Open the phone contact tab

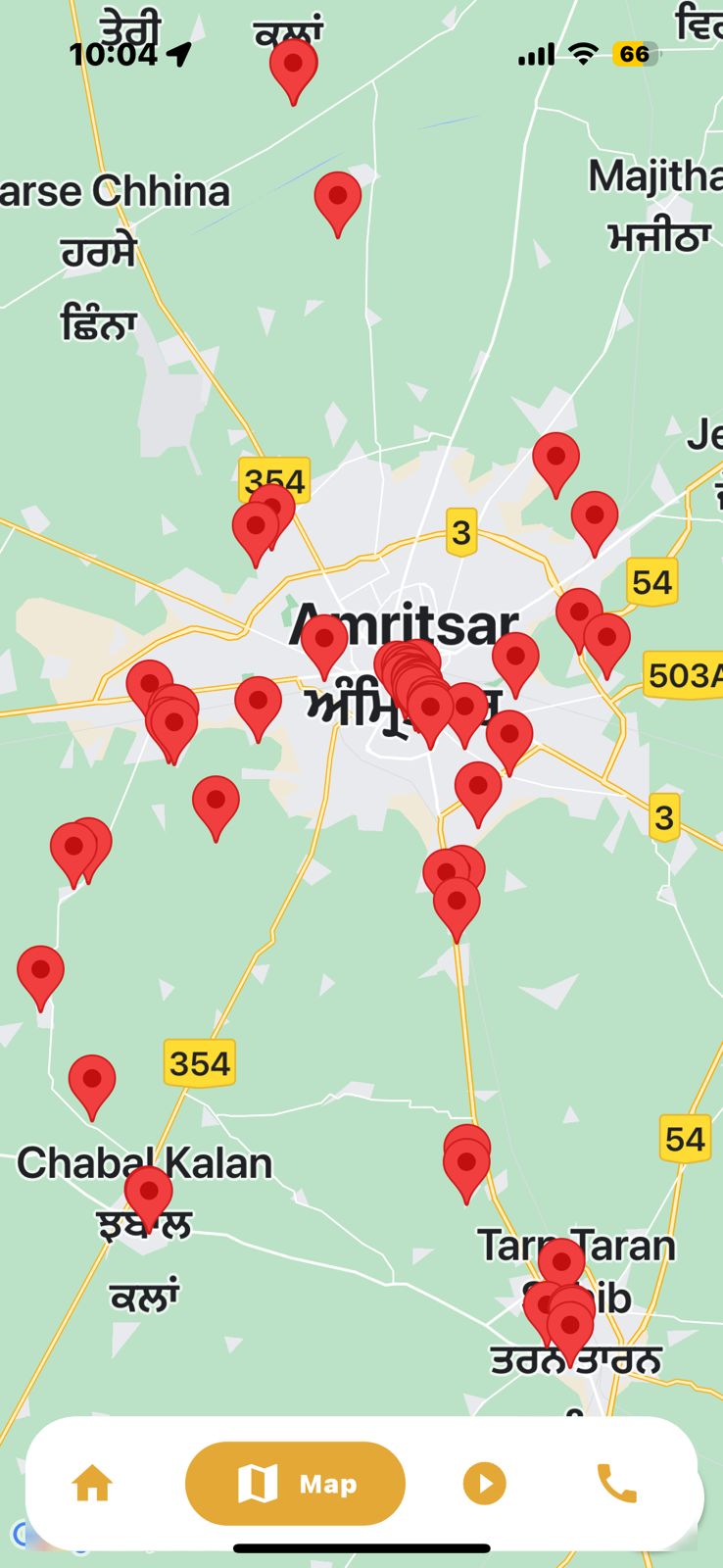point(617,1484)
